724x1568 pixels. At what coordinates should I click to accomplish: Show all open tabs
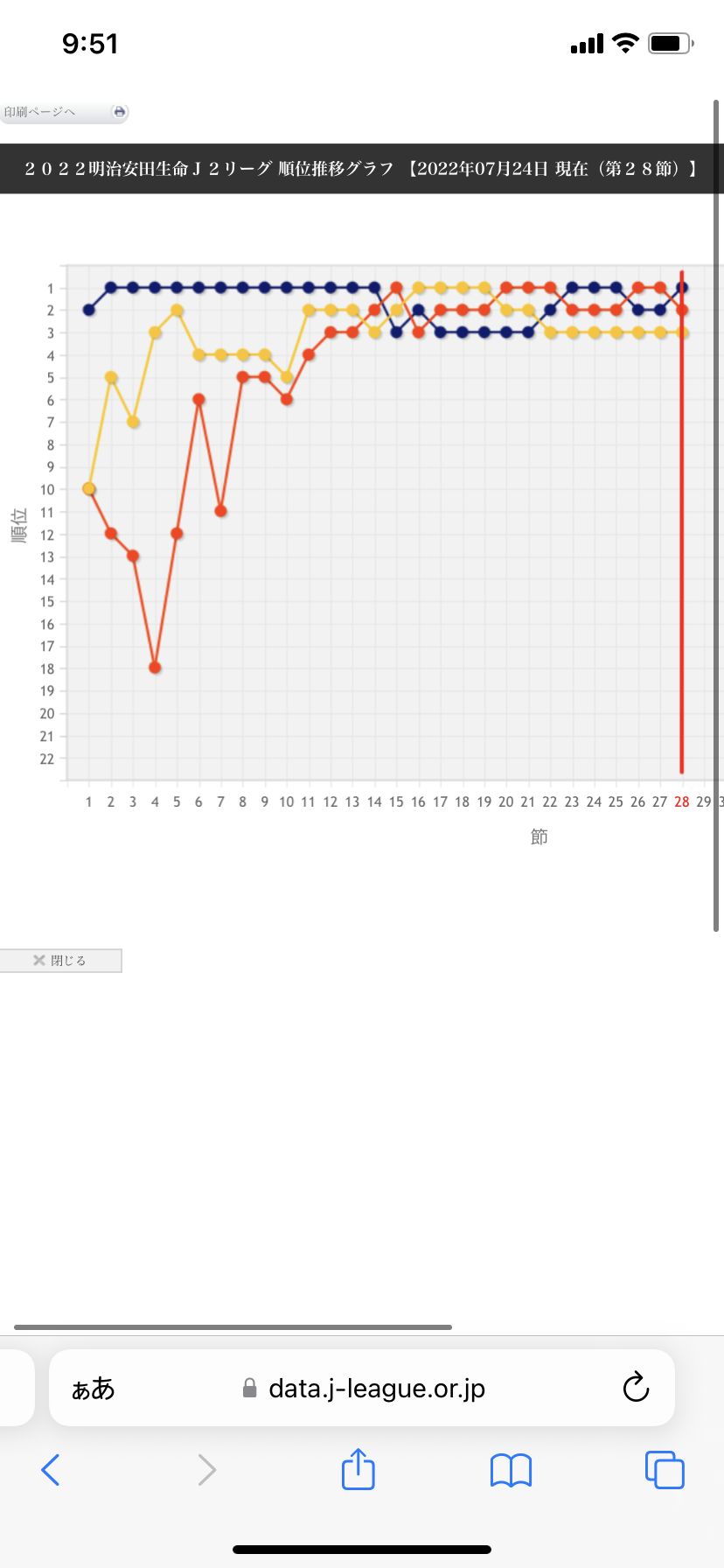665,1470
